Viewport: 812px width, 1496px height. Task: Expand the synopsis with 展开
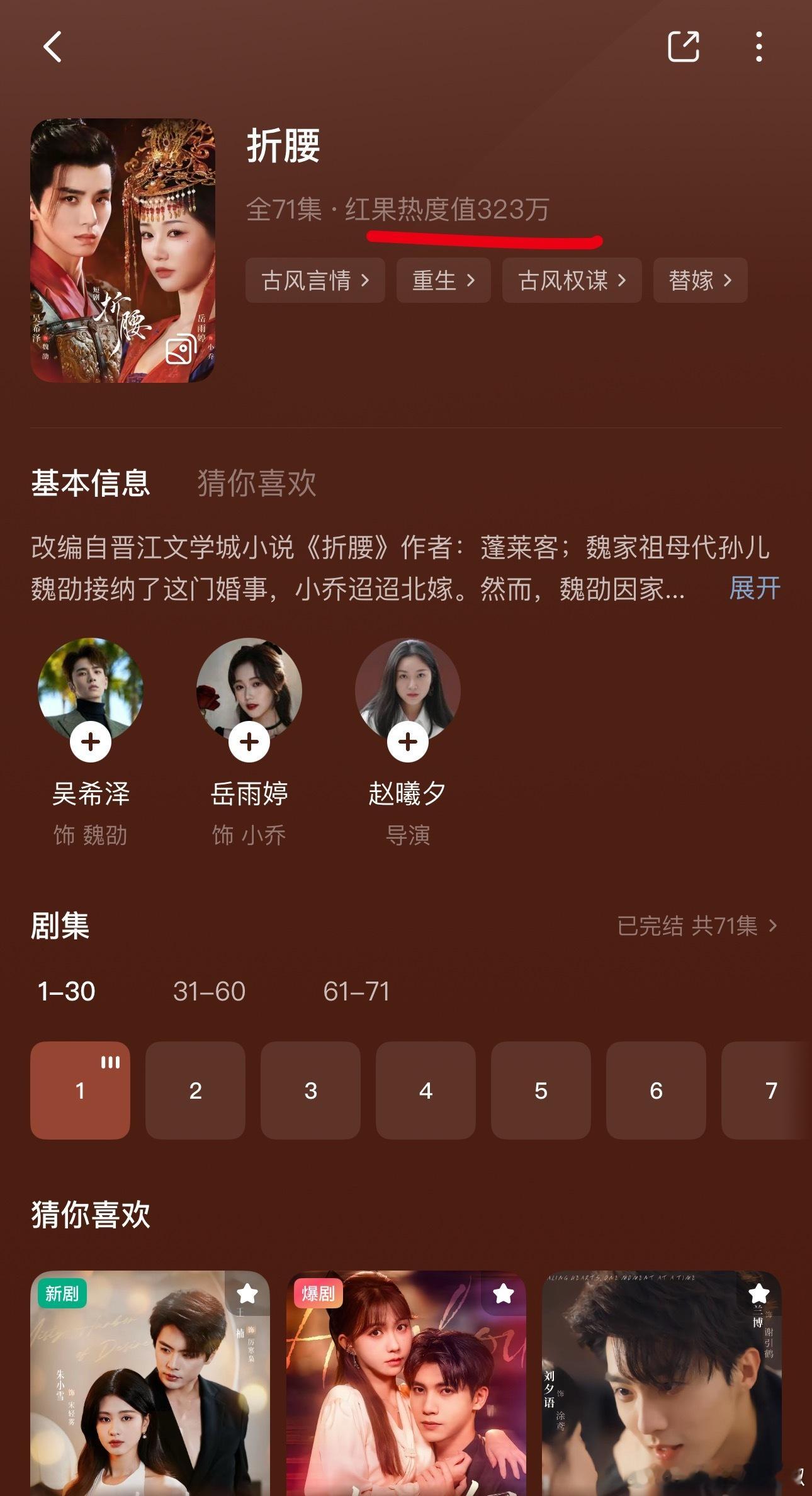pyautogui.click(x=755, y=589)
